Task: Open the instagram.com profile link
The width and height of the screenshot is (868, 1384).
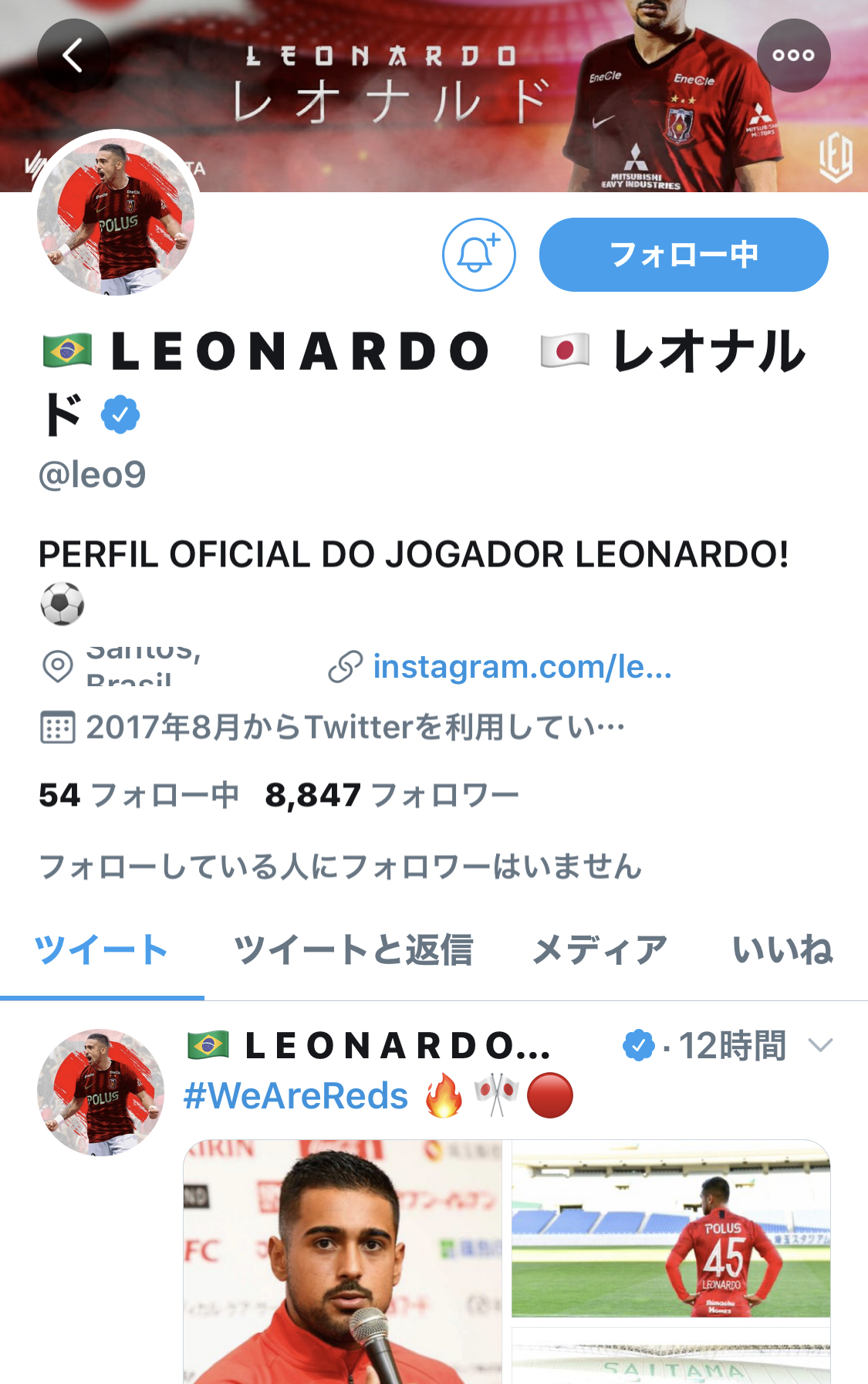Action: 522,667
